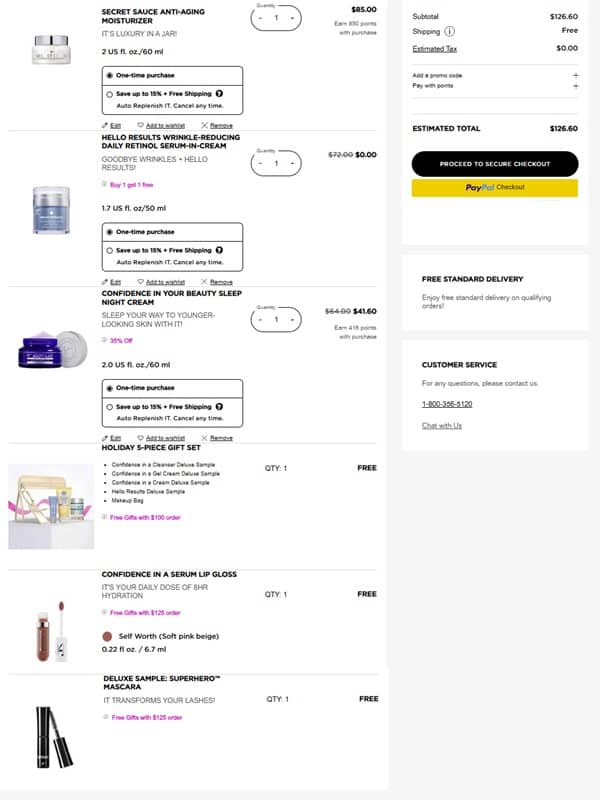Image resolution: width=600 pixels, height=800 pixels.
Task: Select Auto Replenish option for Secret Sauce moisturizer
Action: click(x=109, y=94)
